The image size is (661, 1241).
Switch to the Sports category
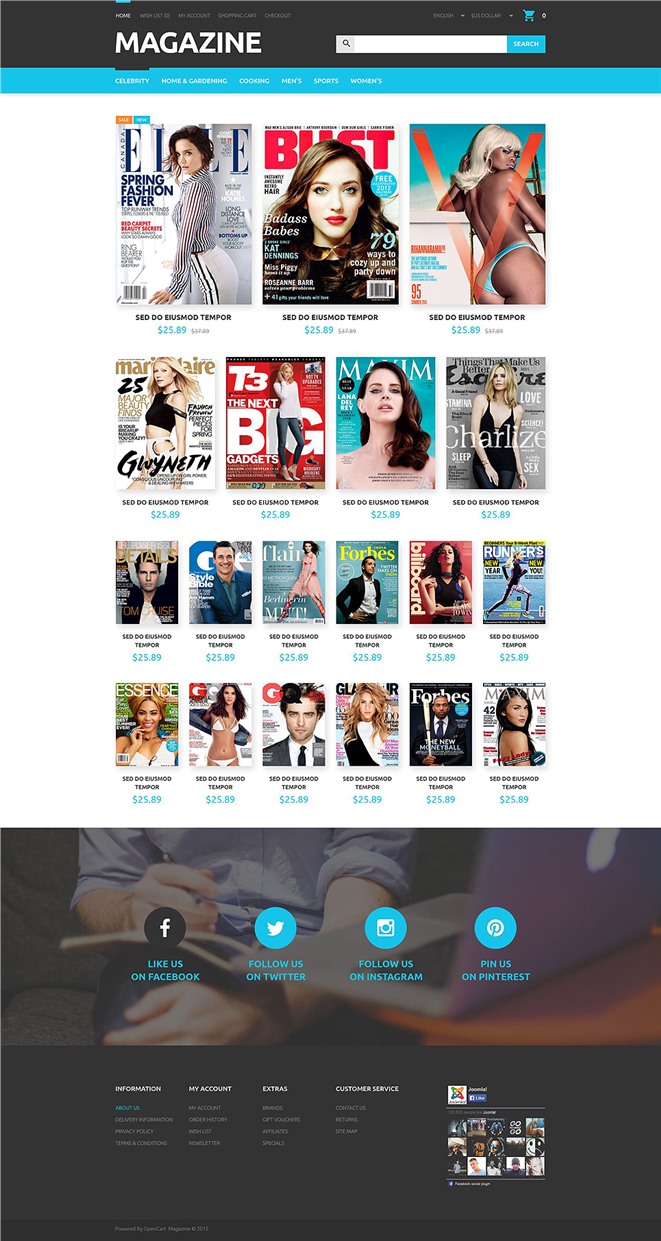coord(326,81)
